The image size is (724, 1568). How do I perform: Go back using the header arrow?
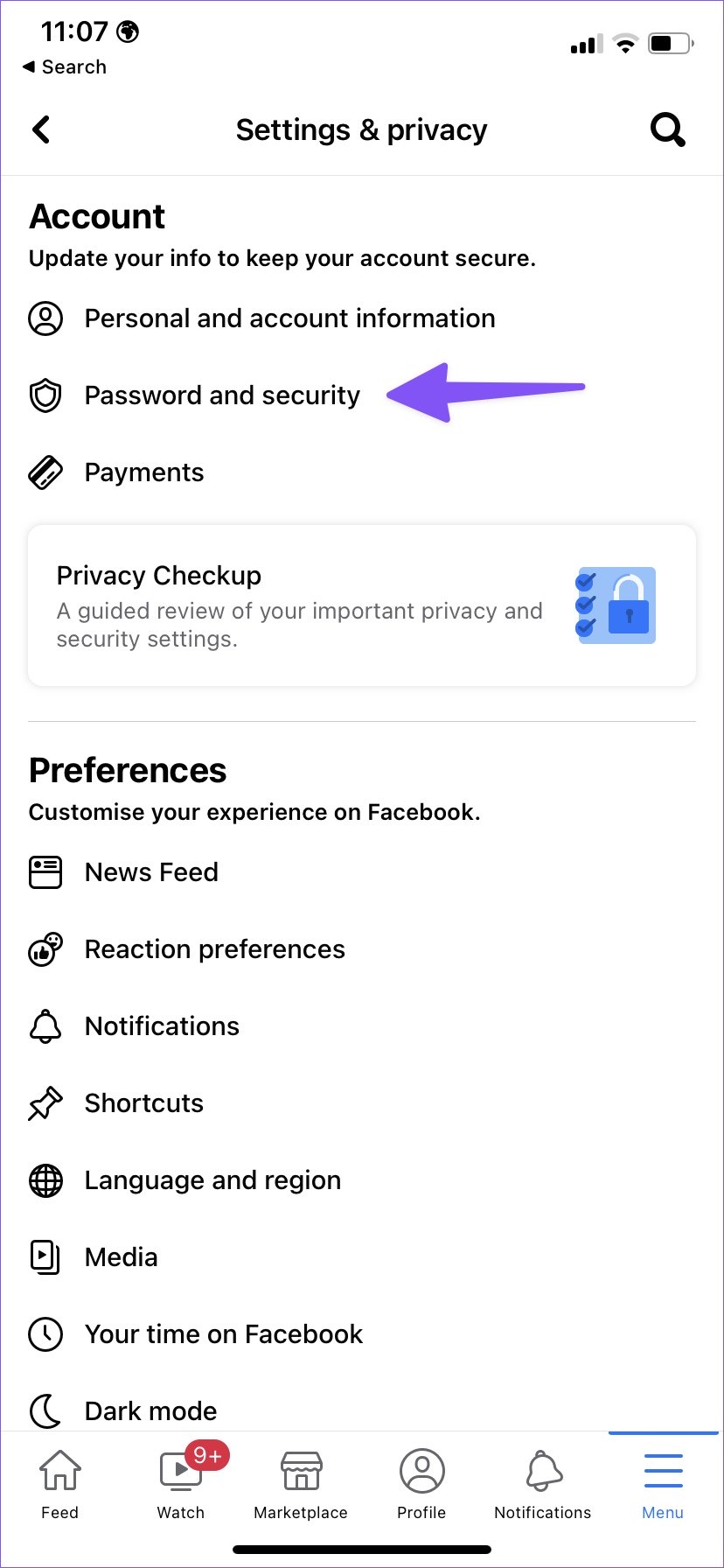[41, 129]
